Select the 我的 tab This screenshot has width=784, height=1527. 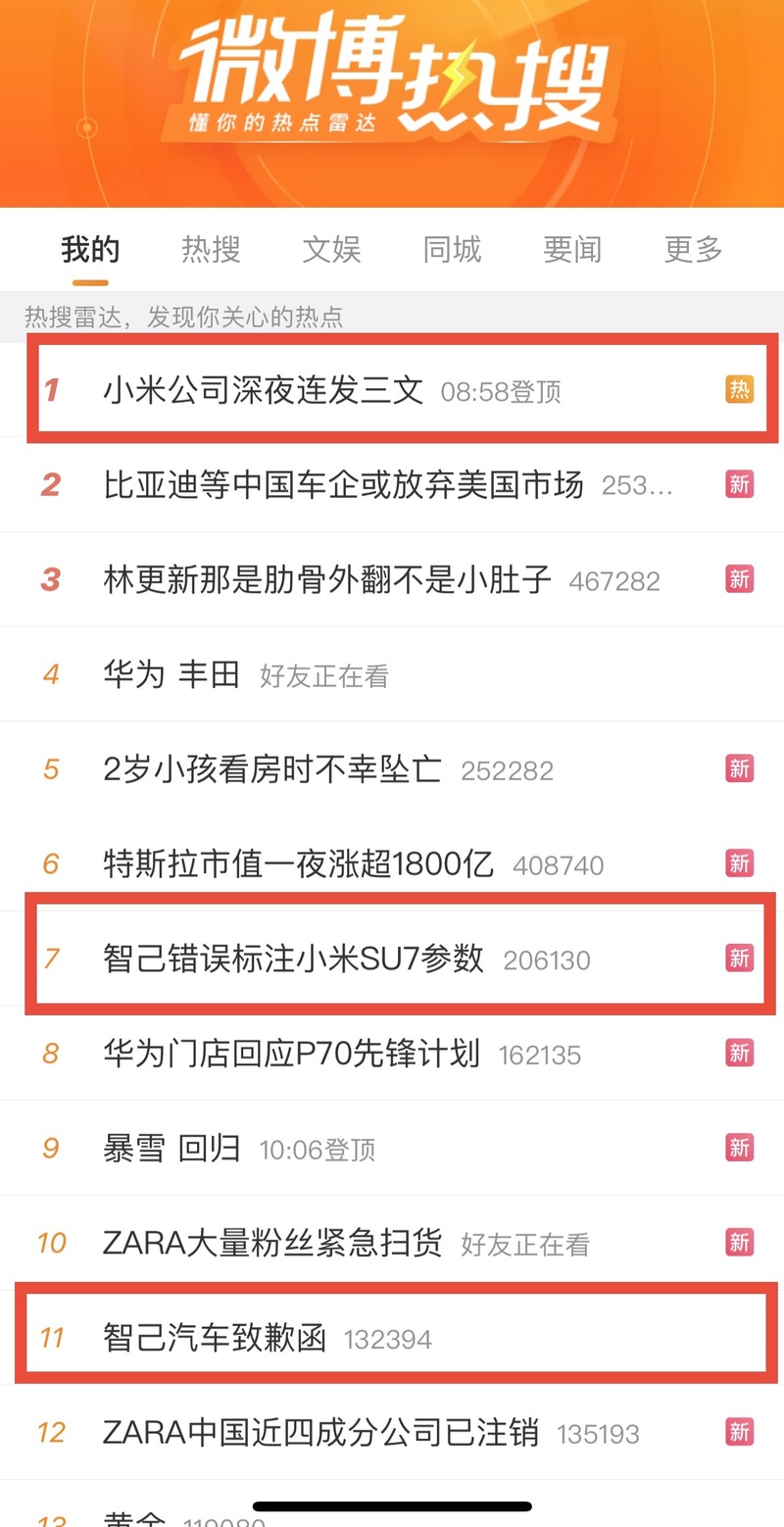point(90,250)
